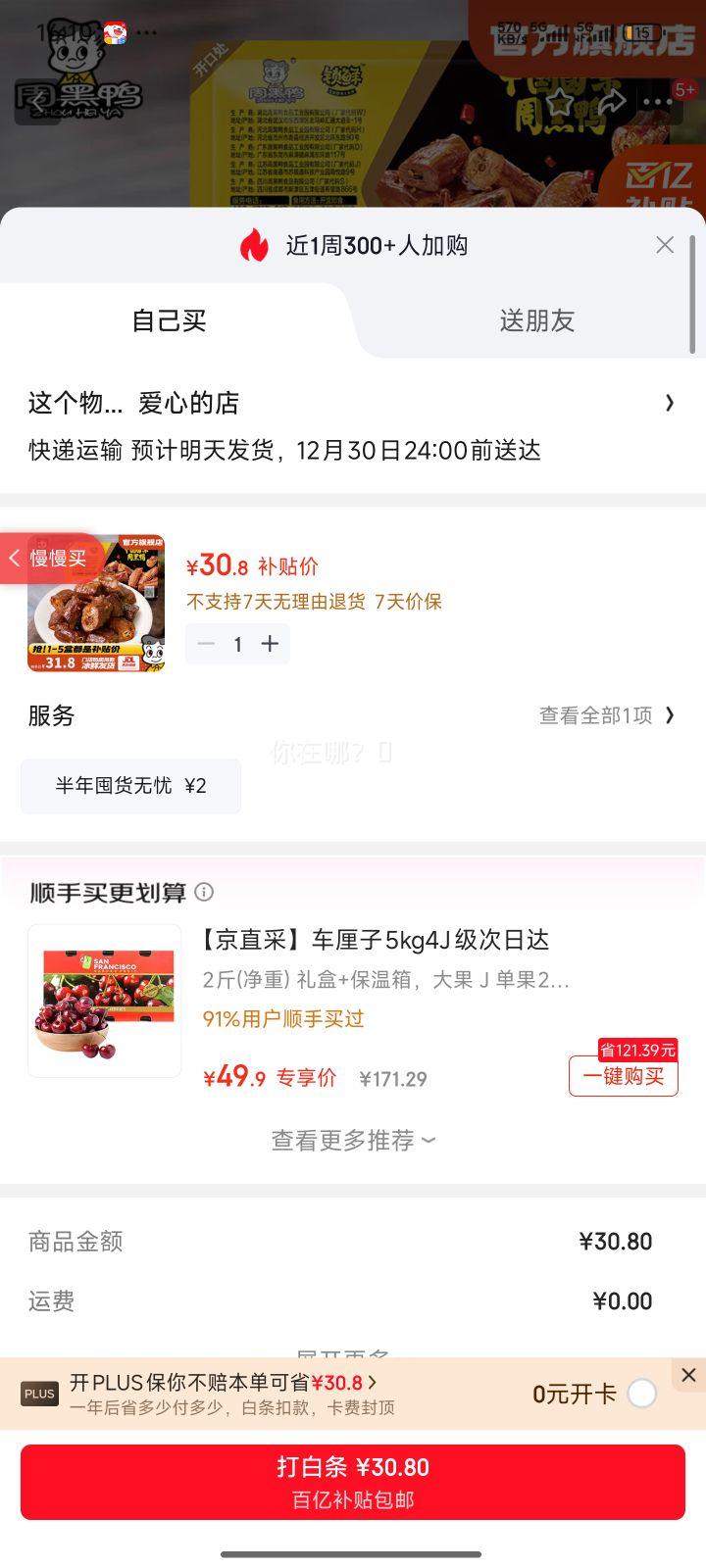The width and height of the screenshot is (706, 1568).
Task: Switch to the 送朋友 tab
Action: pos(536,320)
